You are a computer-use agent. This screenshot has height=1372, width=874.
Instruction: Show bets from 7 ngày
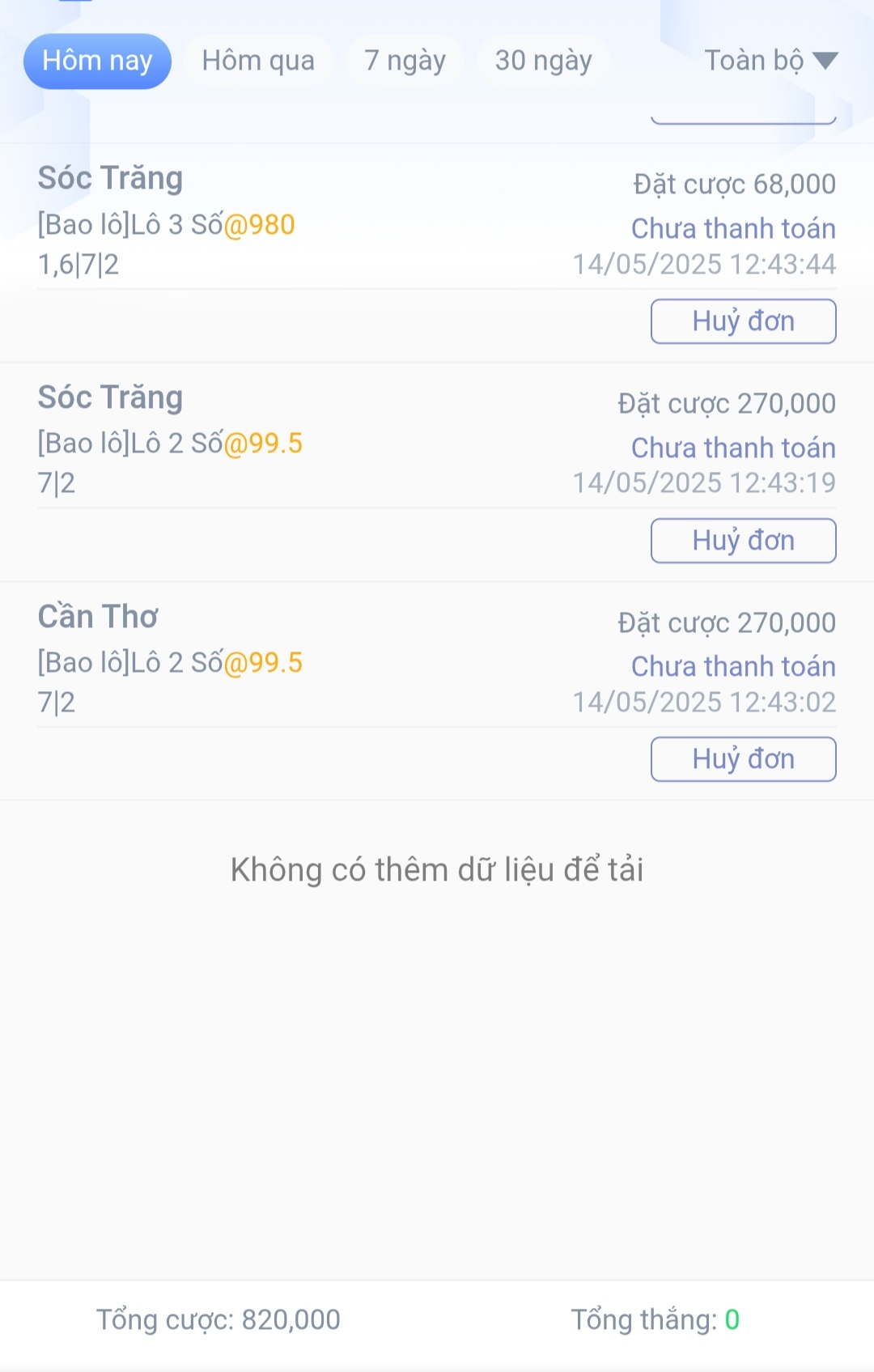click(x=405, y=62)
